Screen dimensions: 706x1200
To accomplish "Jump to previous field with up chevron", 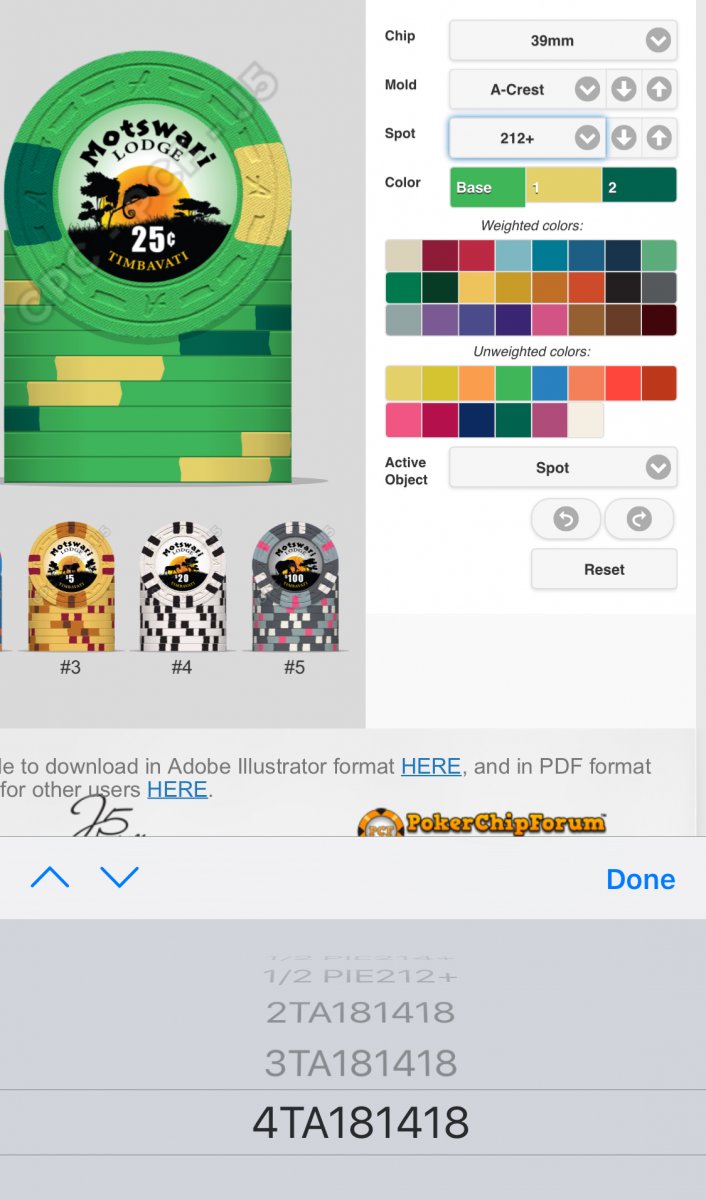I will pyautogui.click(x=50, y=878).
